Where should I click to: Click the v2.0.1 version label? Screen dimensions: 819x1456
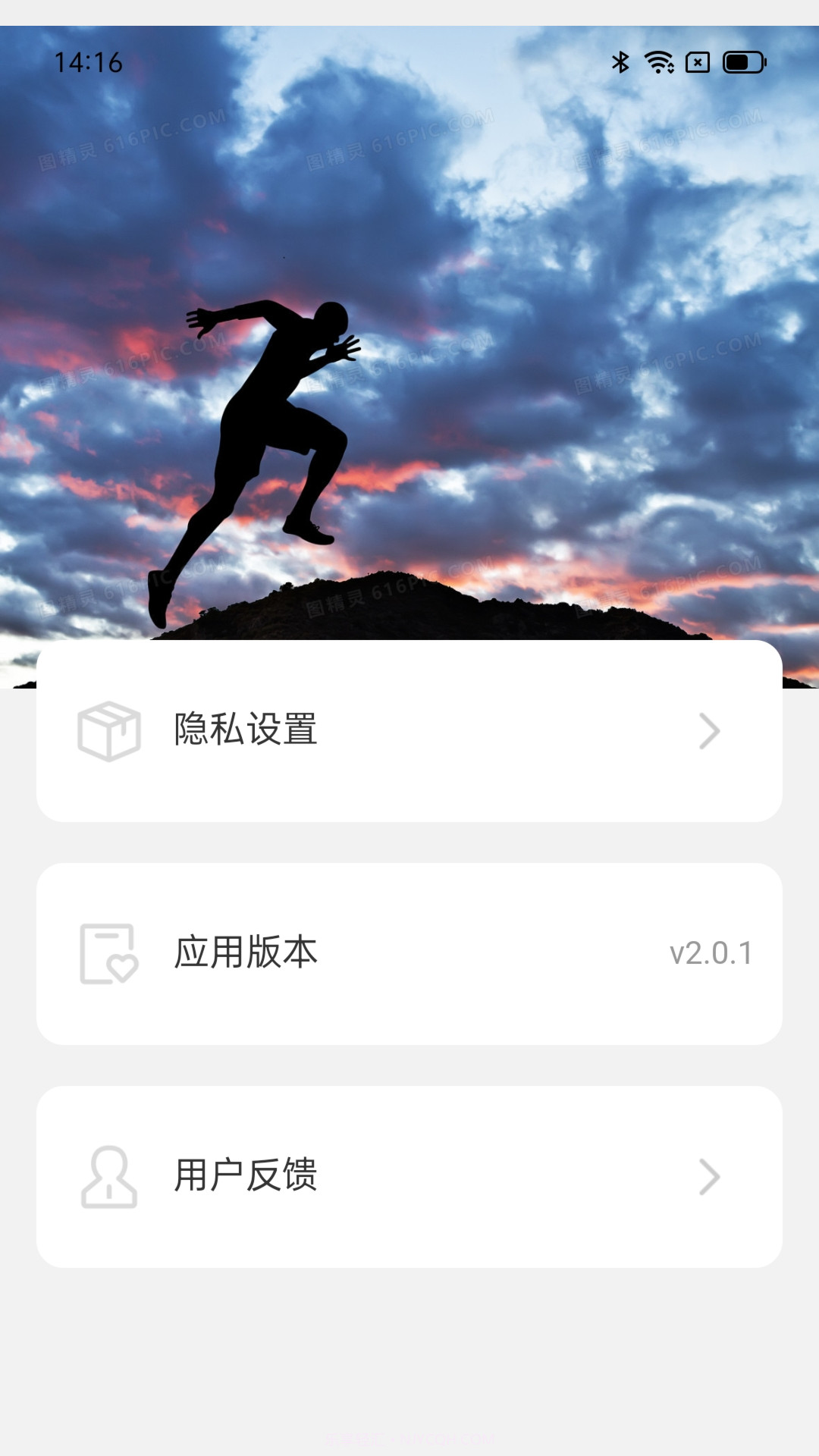pyautogui.click(x=711, y=954)
